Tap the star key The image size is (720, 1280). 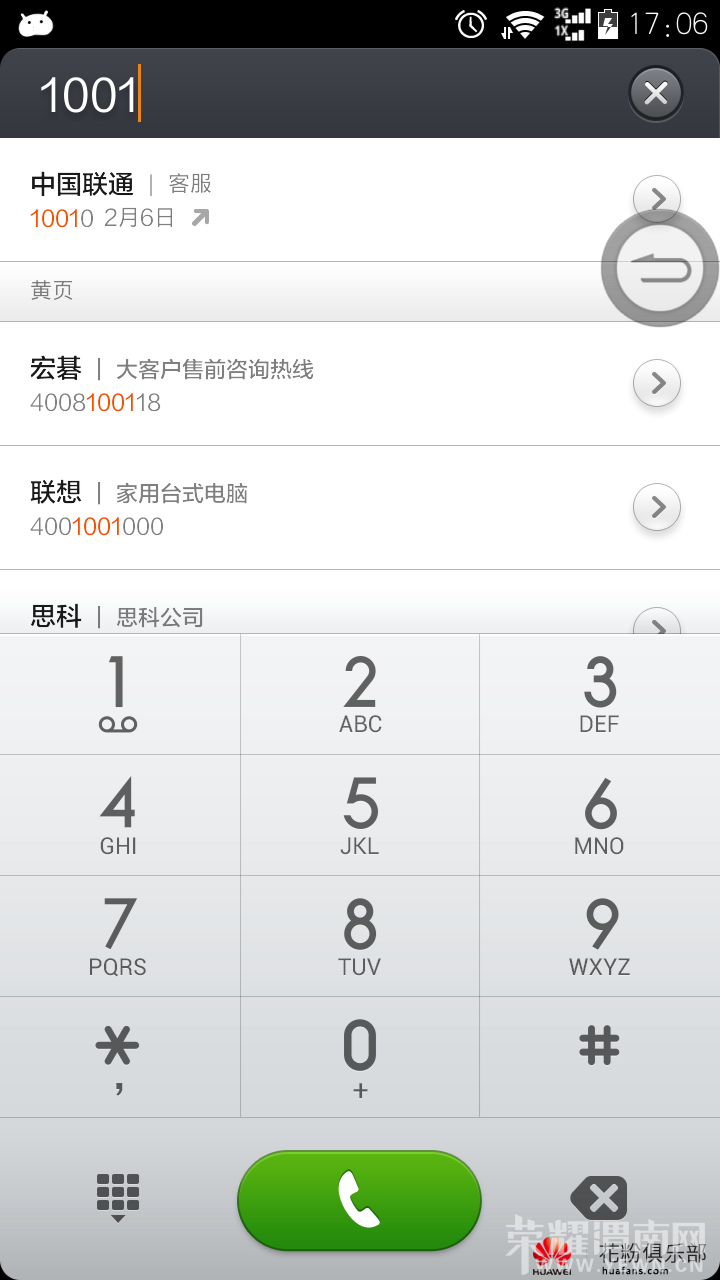click(x=119, y=1057)
